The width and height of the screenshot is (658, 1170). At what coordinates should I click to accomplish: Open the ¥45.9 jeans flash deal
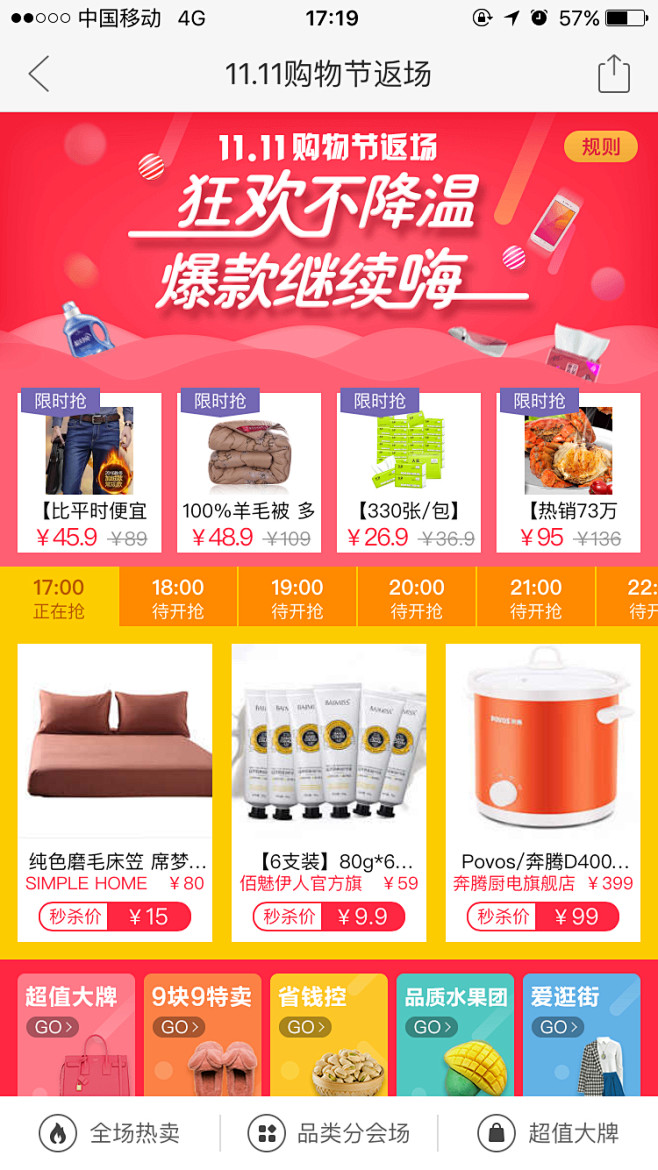90,472
